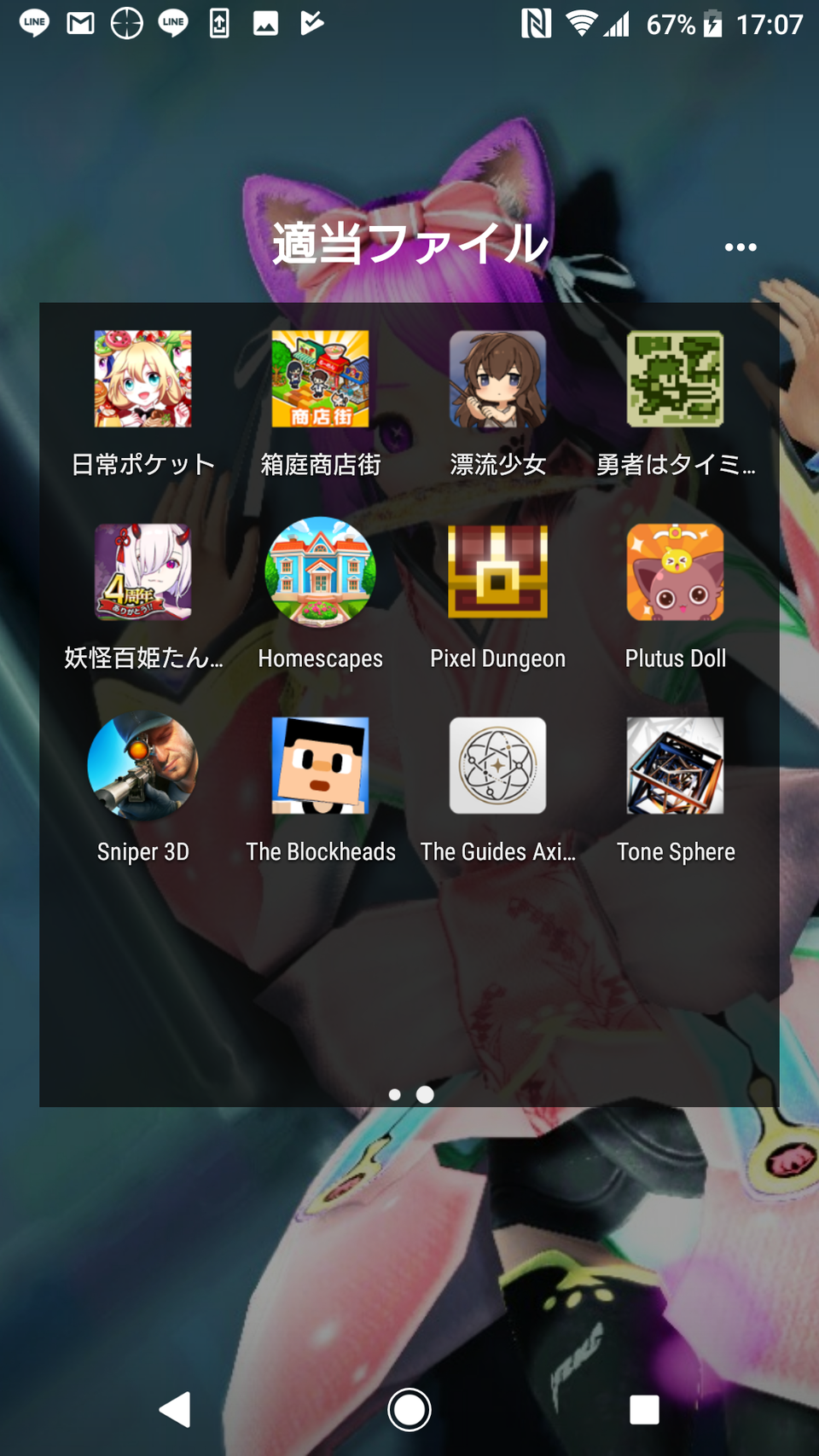Rename the folder title 適当ファイル

point(409,244)
